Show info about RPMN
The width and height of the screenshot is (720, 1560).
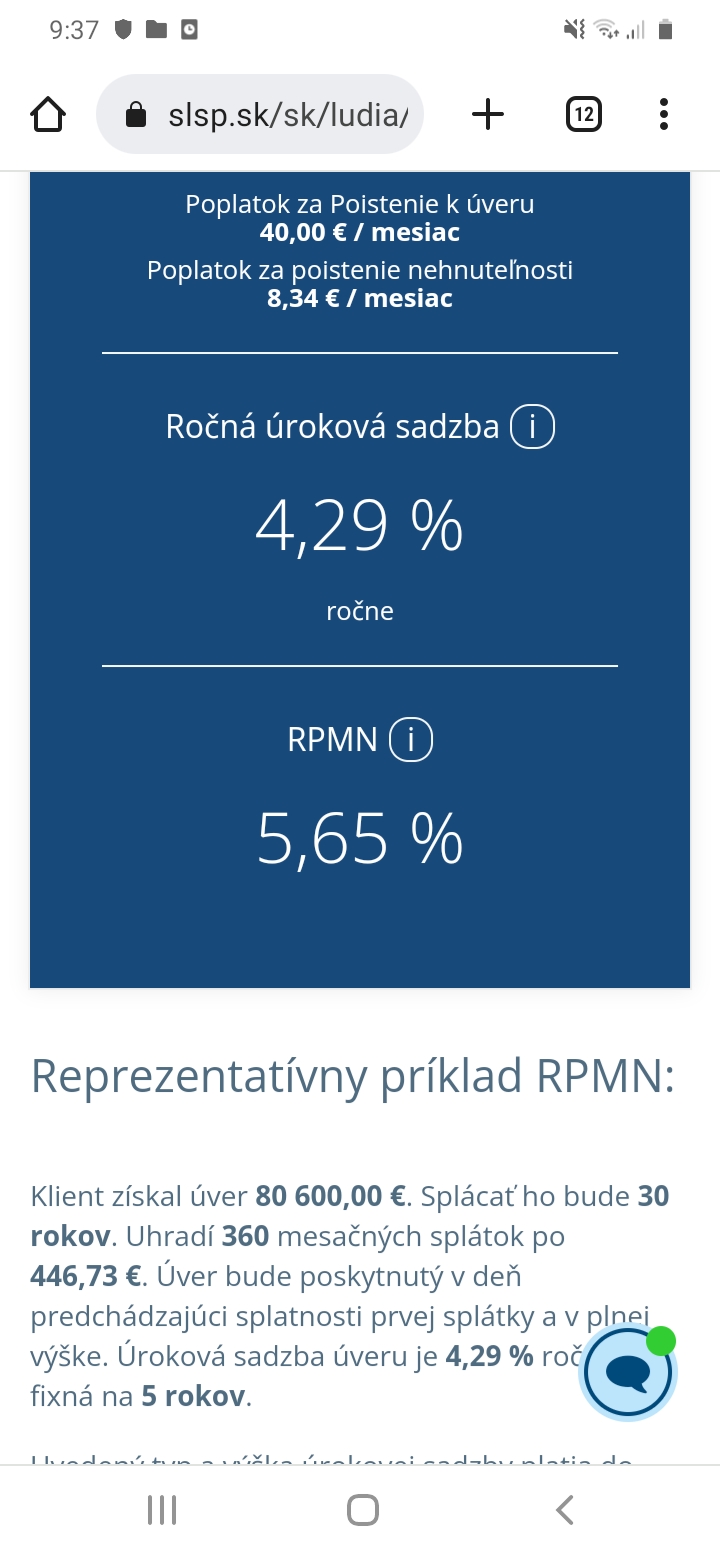410,740
